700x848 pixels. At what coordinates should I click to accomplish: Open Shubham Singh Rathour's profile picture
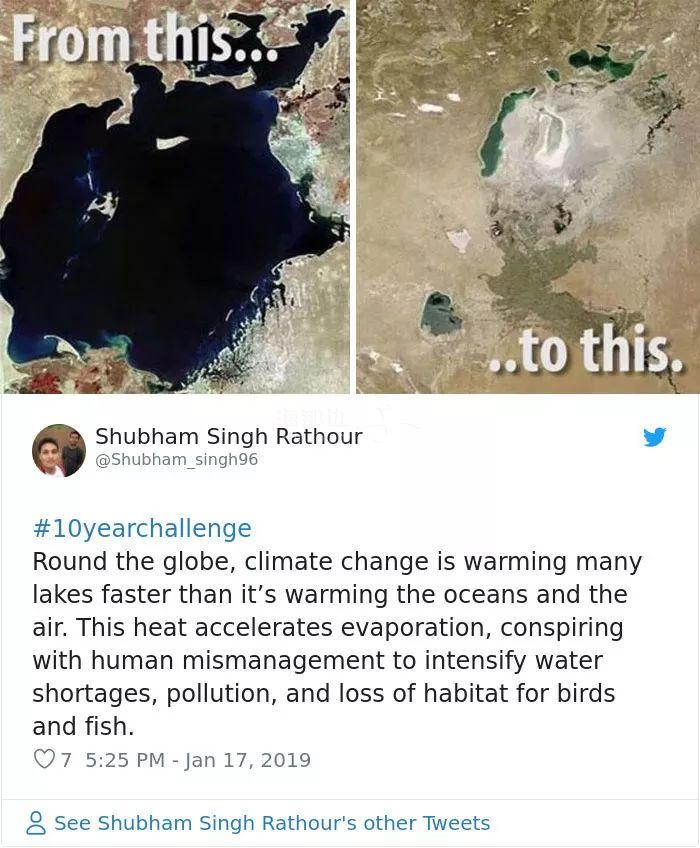[59, 450]
